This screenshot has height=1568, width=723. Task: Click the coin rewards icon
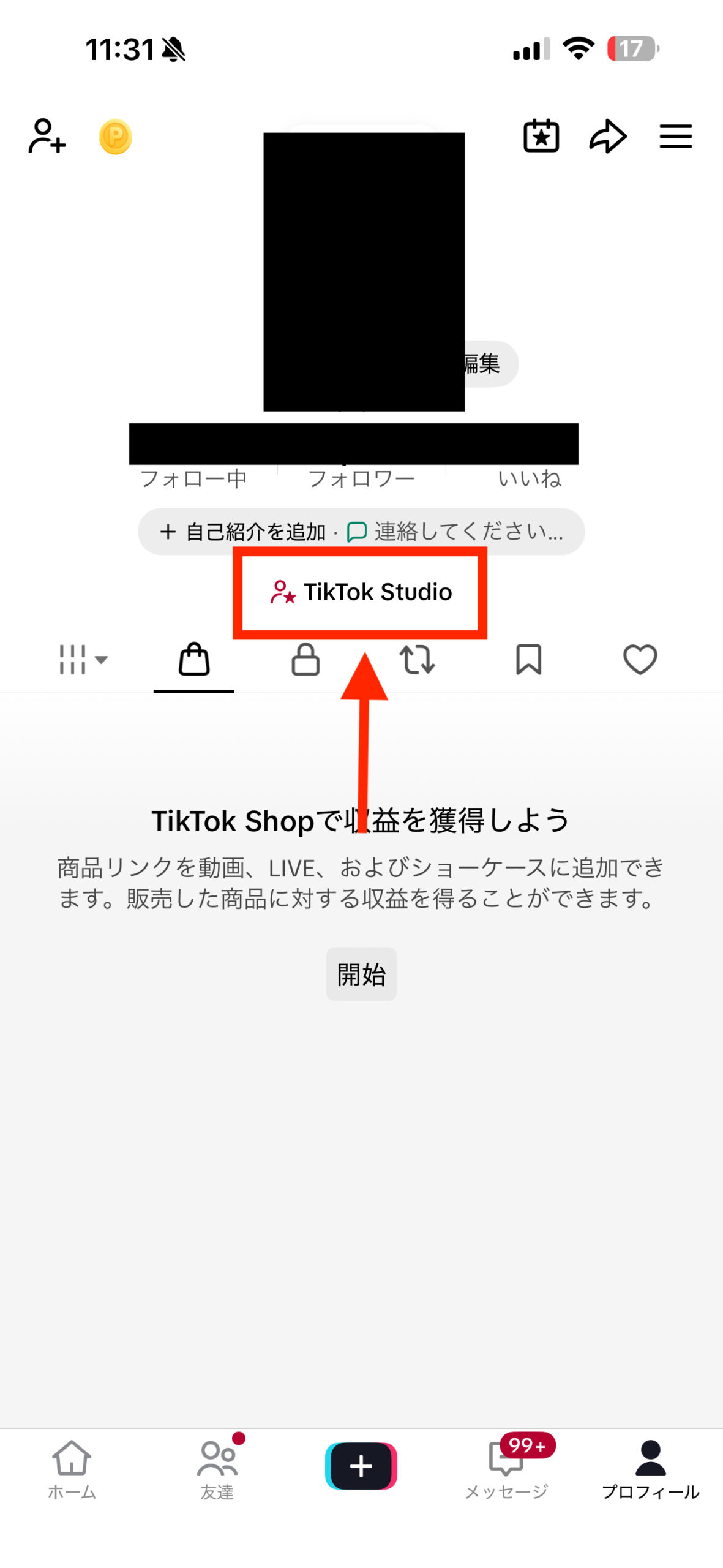[x=115, y=137]
